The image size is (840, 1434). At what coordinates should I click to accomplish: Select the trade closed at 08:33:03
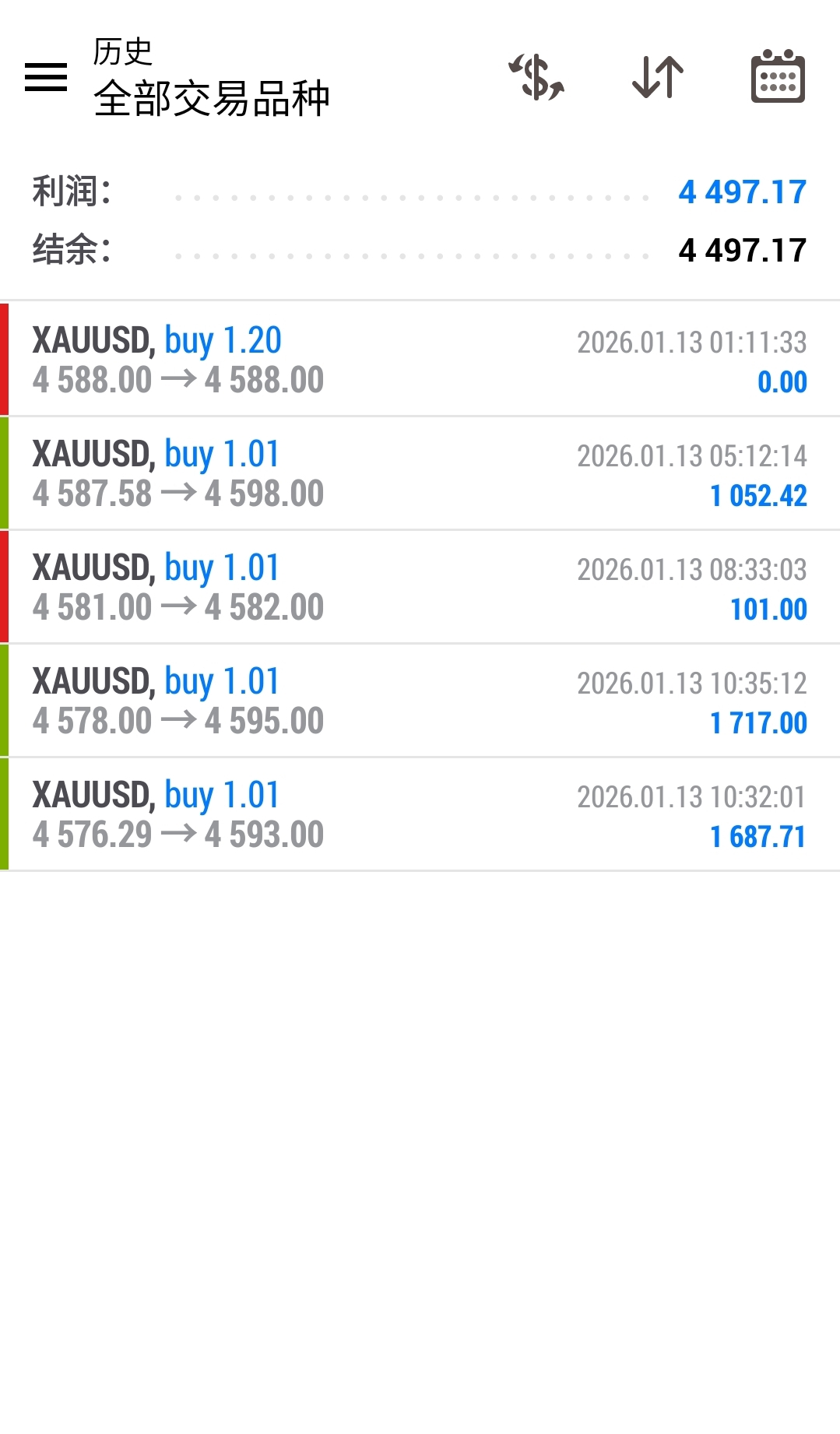tap(420, 586)
